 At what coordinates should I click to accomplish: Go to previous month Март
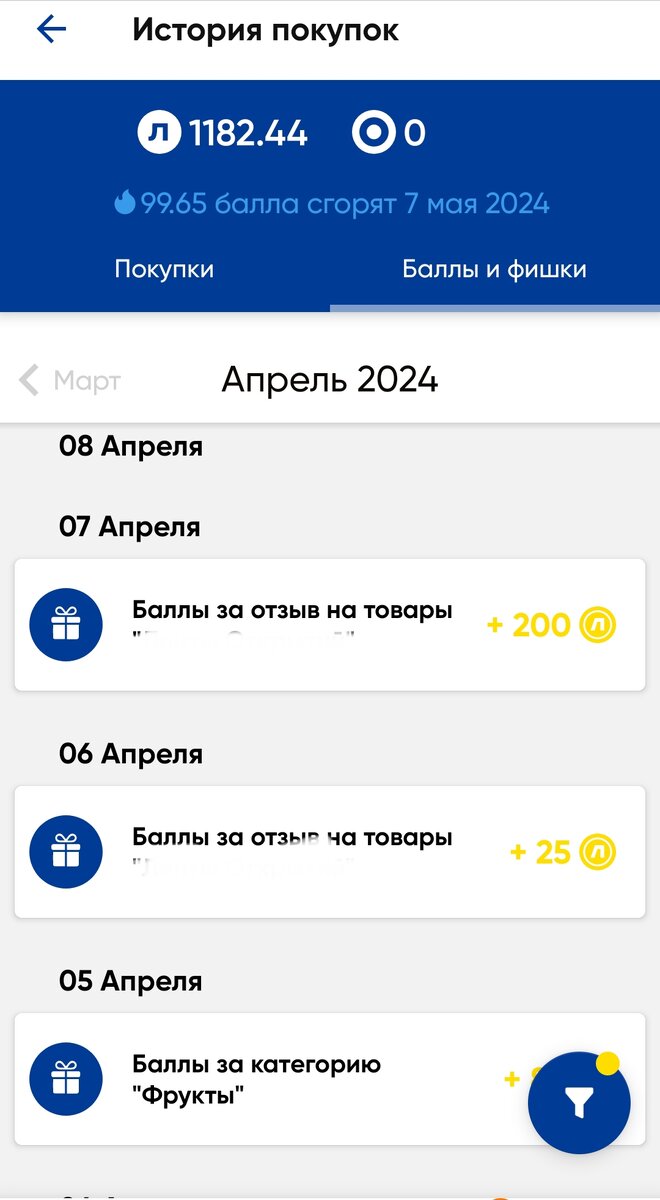click(x=70, y=380)
